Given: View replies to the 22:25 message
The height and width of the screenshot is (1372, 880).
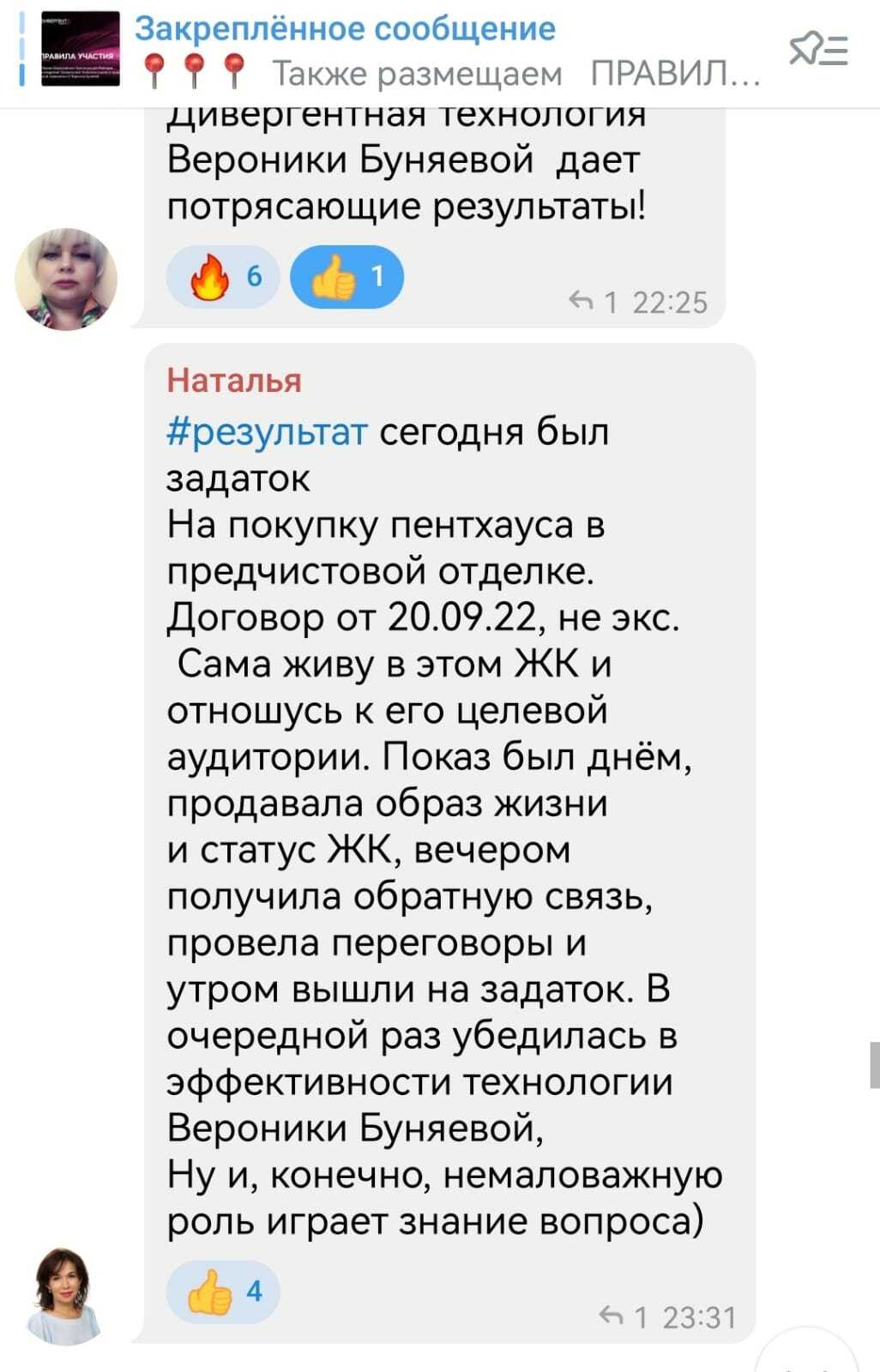Looking at the screenshot, I should click(x=592, y=302).
